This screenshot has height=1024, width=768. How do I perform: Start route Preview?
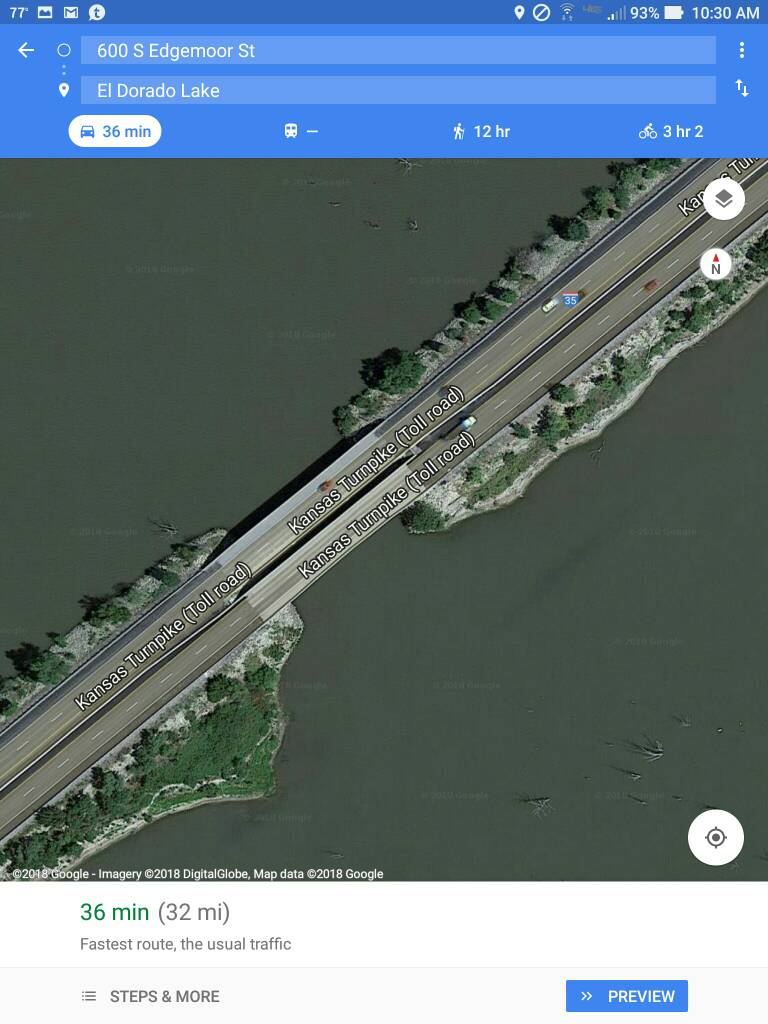point(627,996)
